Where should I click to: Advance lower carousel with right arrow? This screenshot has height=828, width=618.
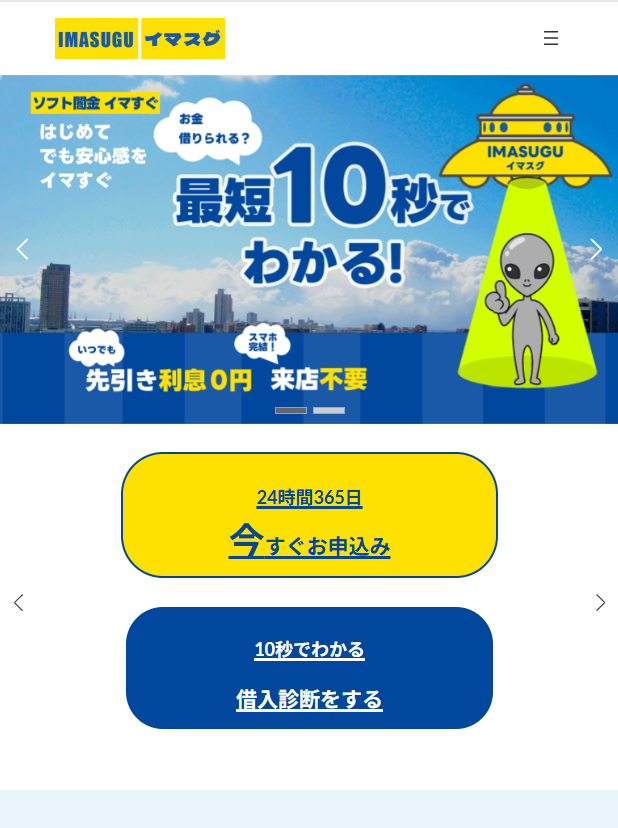600,602
